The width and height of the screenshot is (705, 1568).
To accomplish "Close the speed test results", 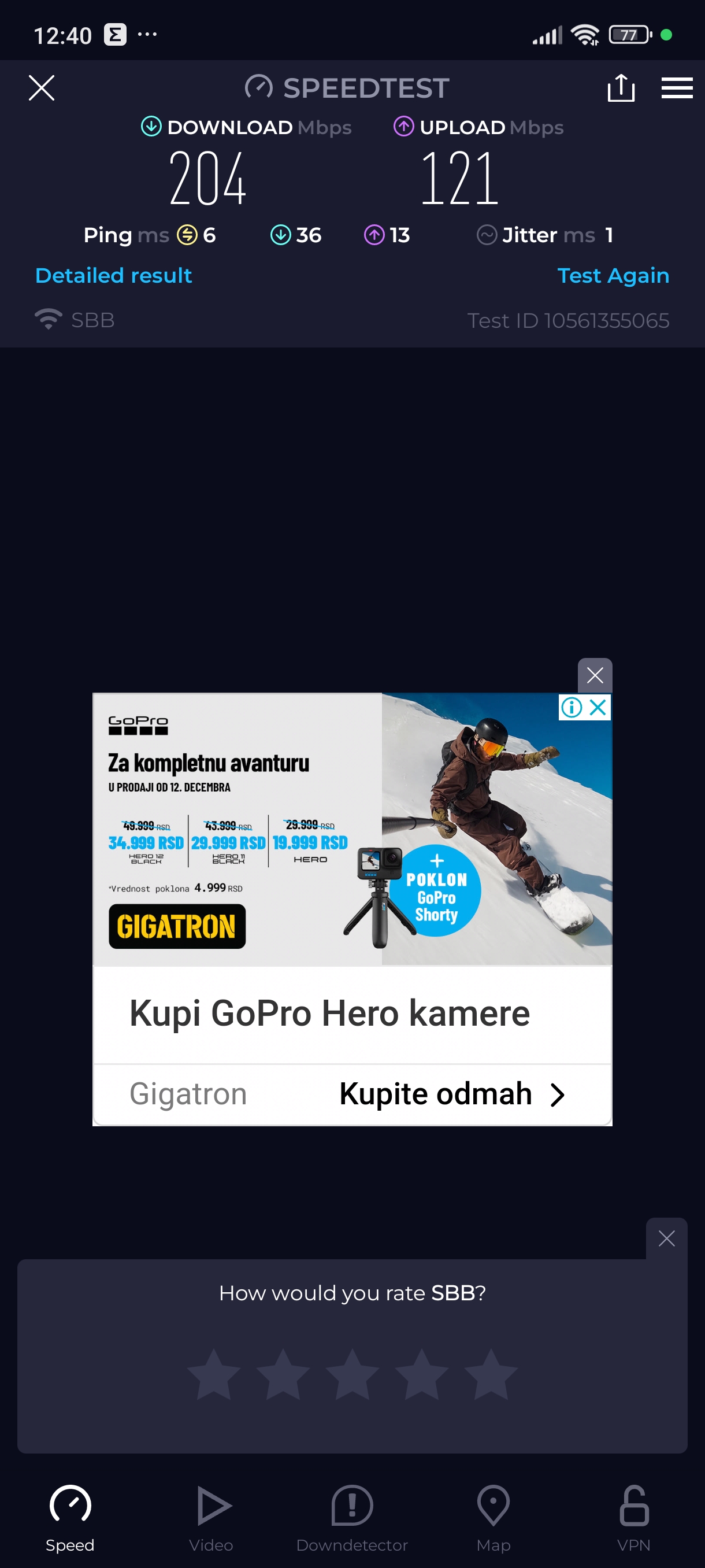I will click(42, 88).
